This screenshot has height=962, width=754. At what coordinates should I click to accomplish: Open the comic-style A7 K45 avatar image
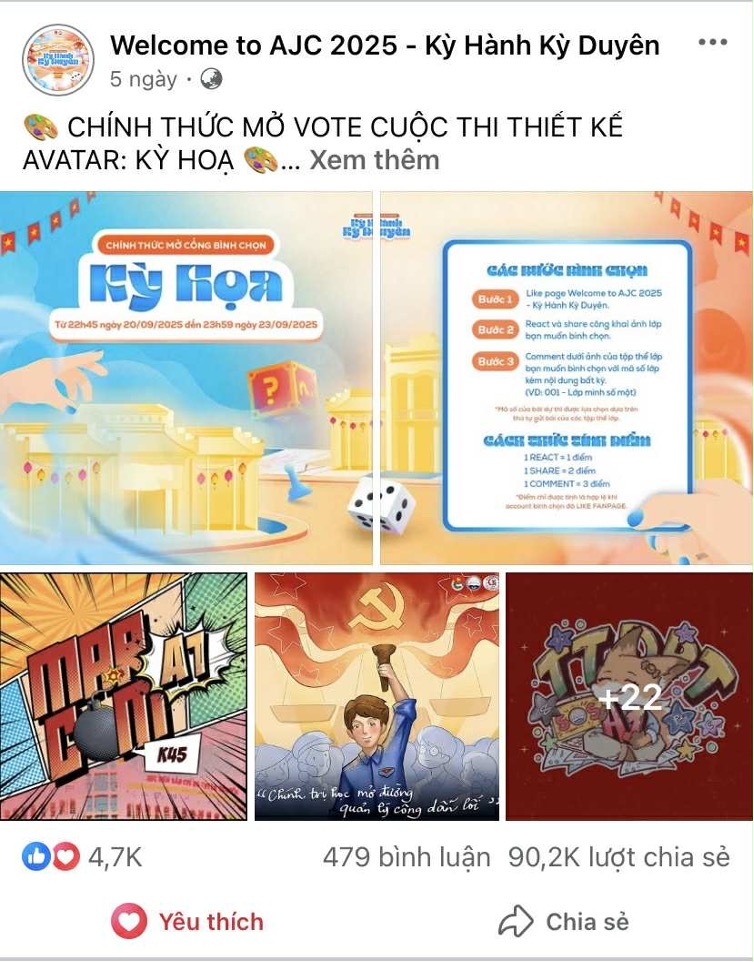click(123, 696)
